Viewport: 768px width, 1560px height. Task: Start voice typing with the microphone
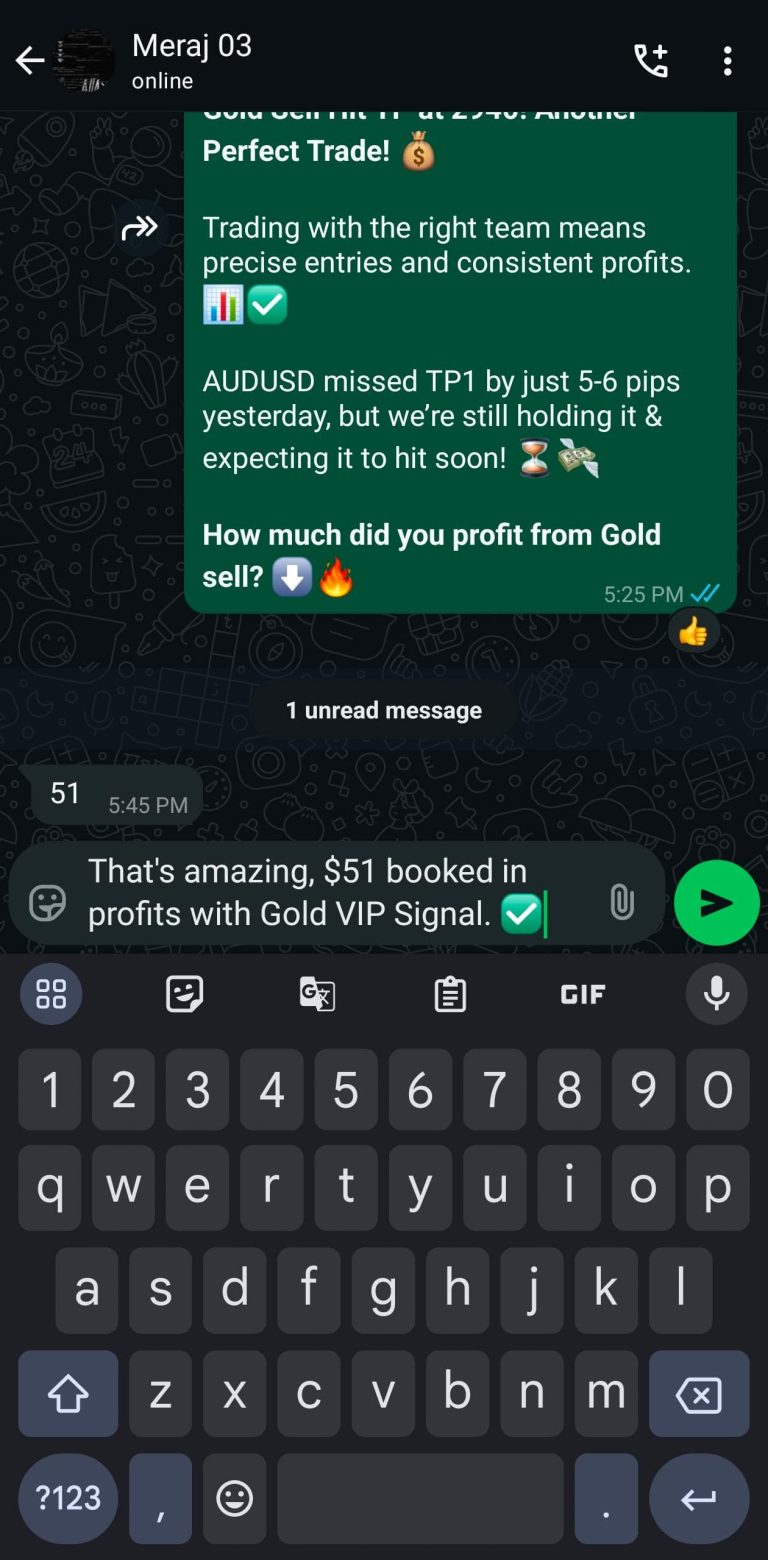point(716,994)
